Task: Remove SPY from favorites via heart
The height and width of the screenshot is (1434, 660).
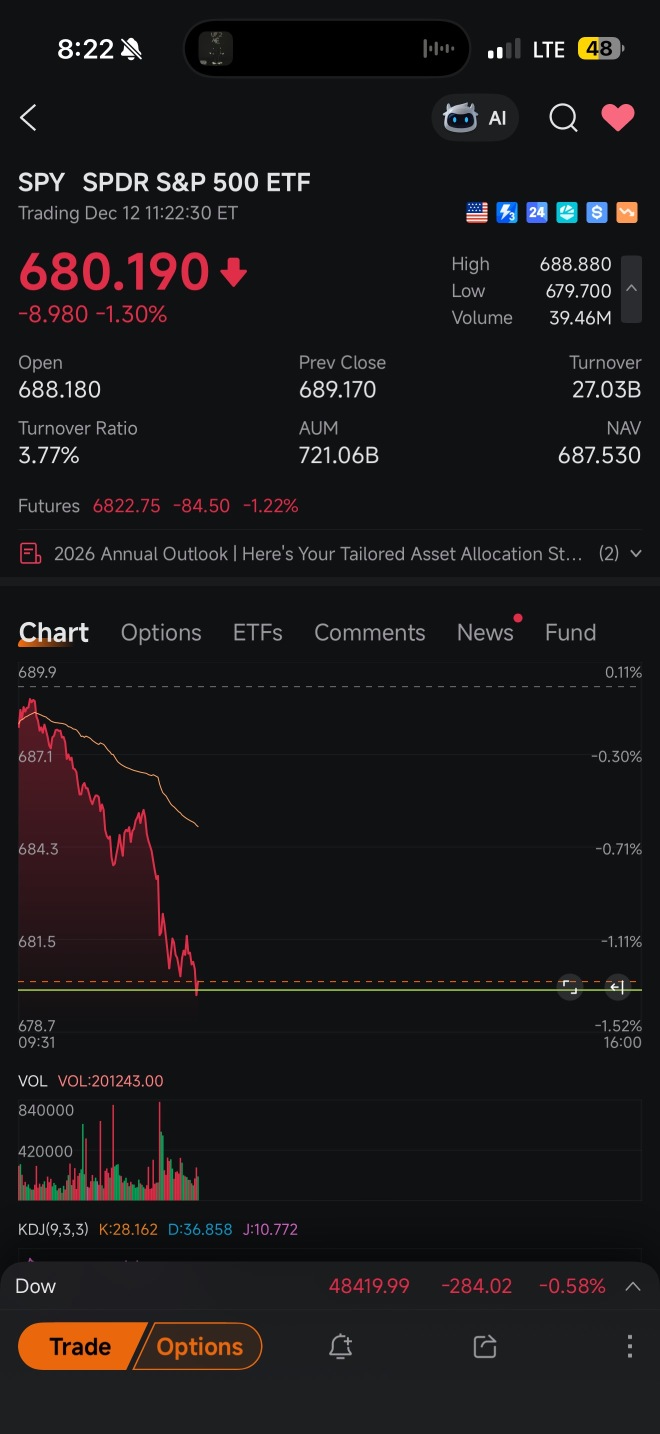Action: (618, 118)
